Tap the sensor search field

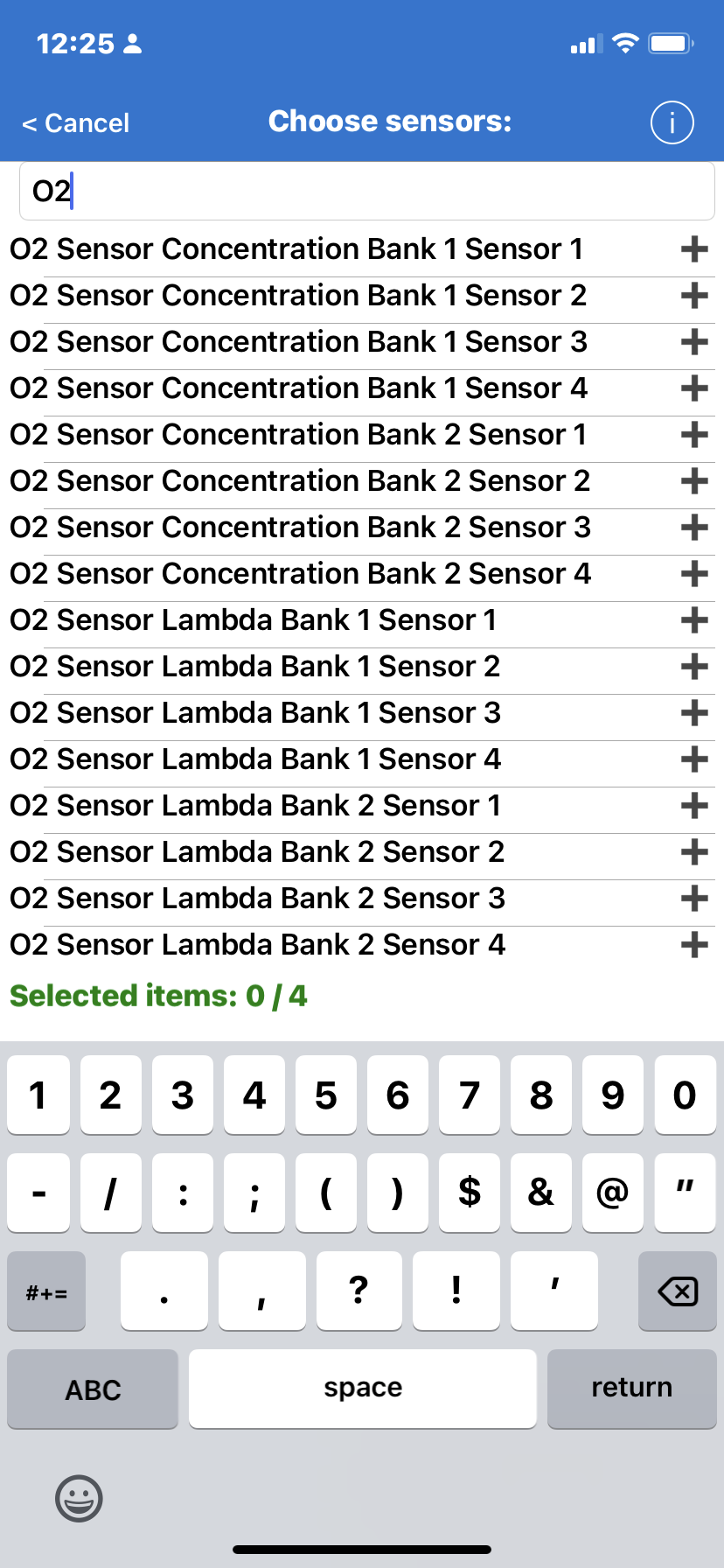point(367,191)
